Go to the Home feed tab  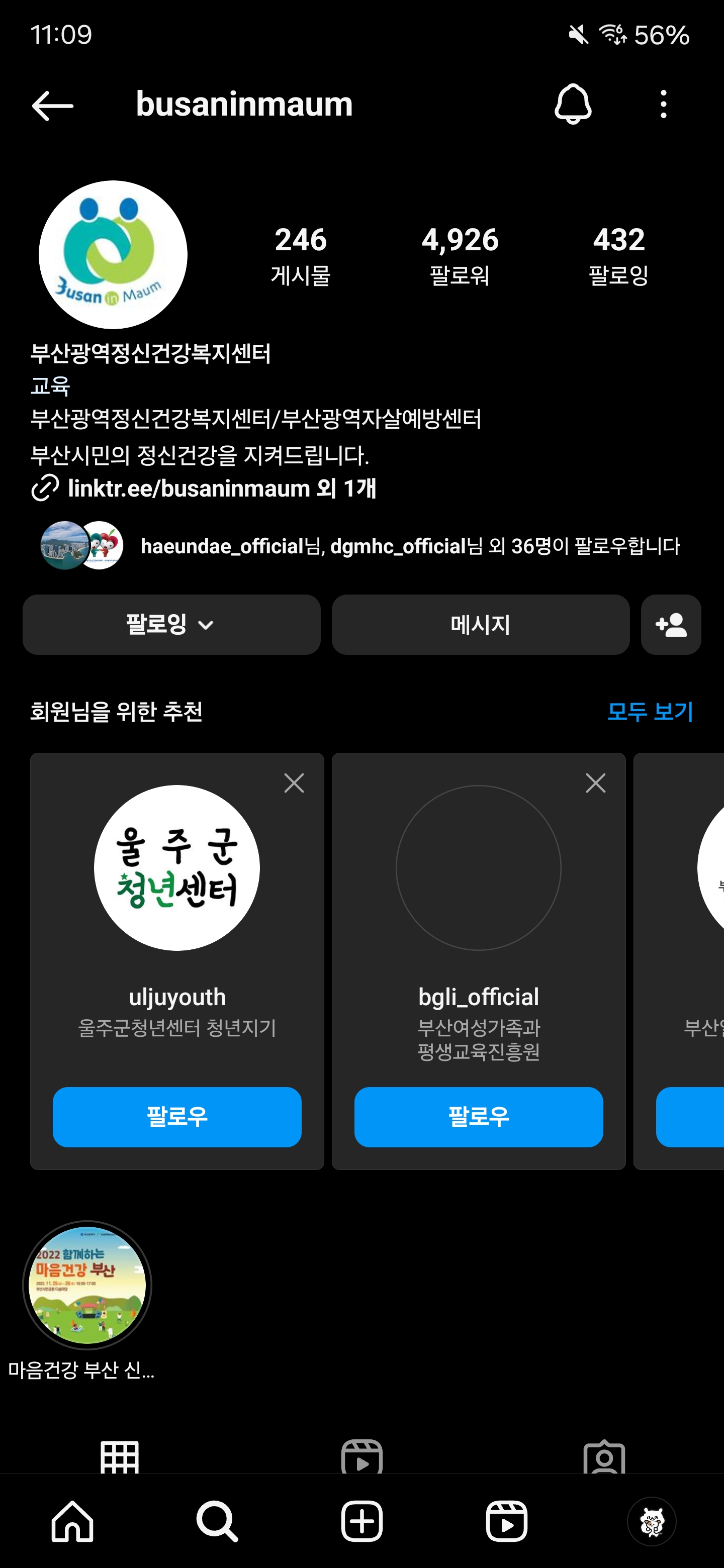[x=72, y=1521]
